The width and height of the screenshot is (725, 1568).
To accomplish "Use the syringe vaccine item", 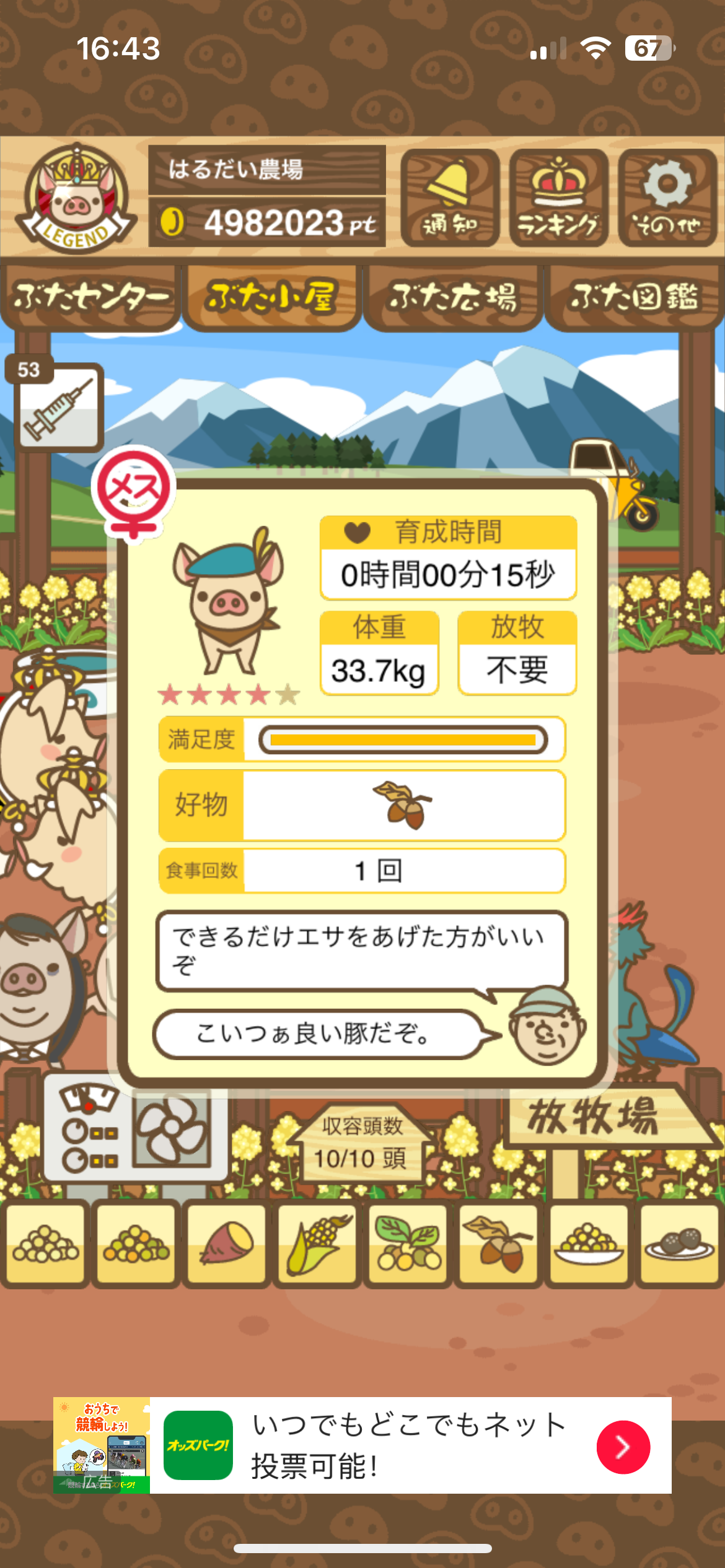I will click(x=59, y=407).
